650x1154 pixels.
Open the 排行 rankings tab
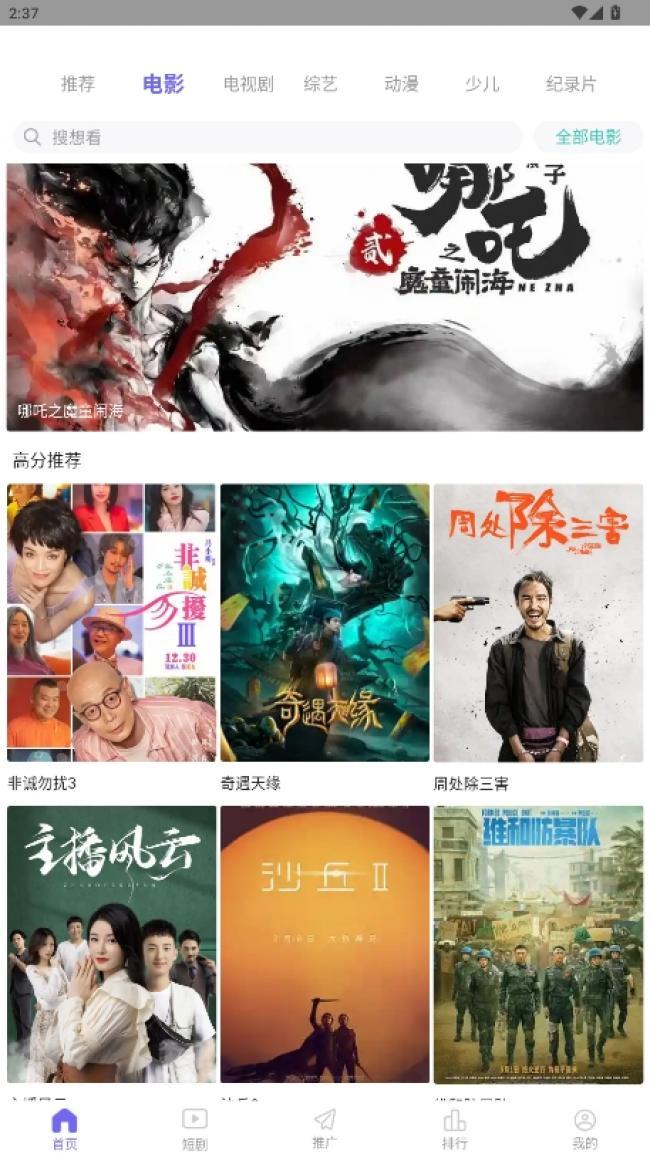pyautogui.click(x=455, y=1129)
